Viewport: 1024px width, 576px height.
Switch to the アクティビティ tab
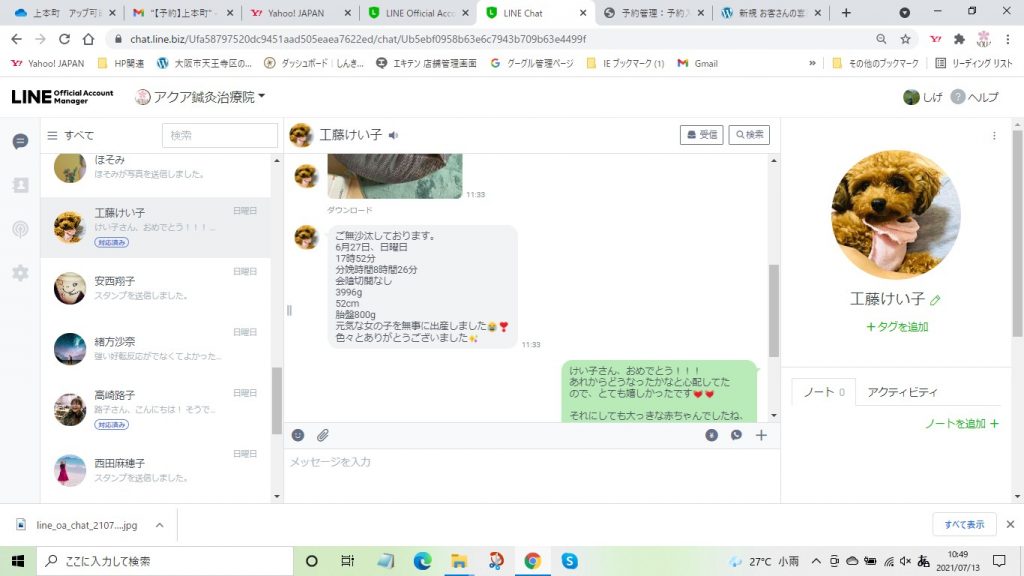point(903,393)
